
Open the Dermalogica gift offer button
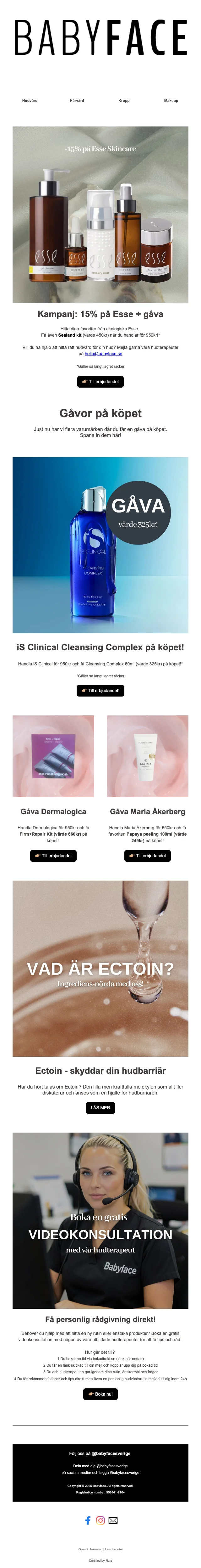(x=53, y=855)
